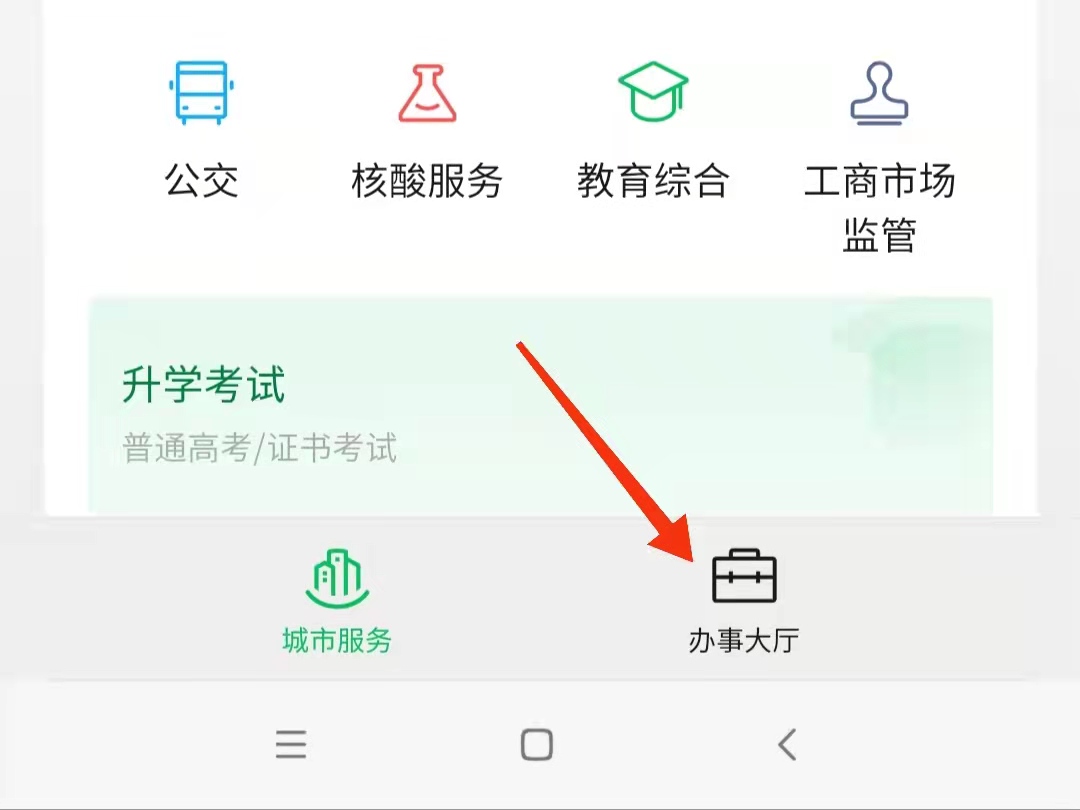1080x810 pixels.
Task: Switch to the 城市服务 tab
Action: (337, 600)
